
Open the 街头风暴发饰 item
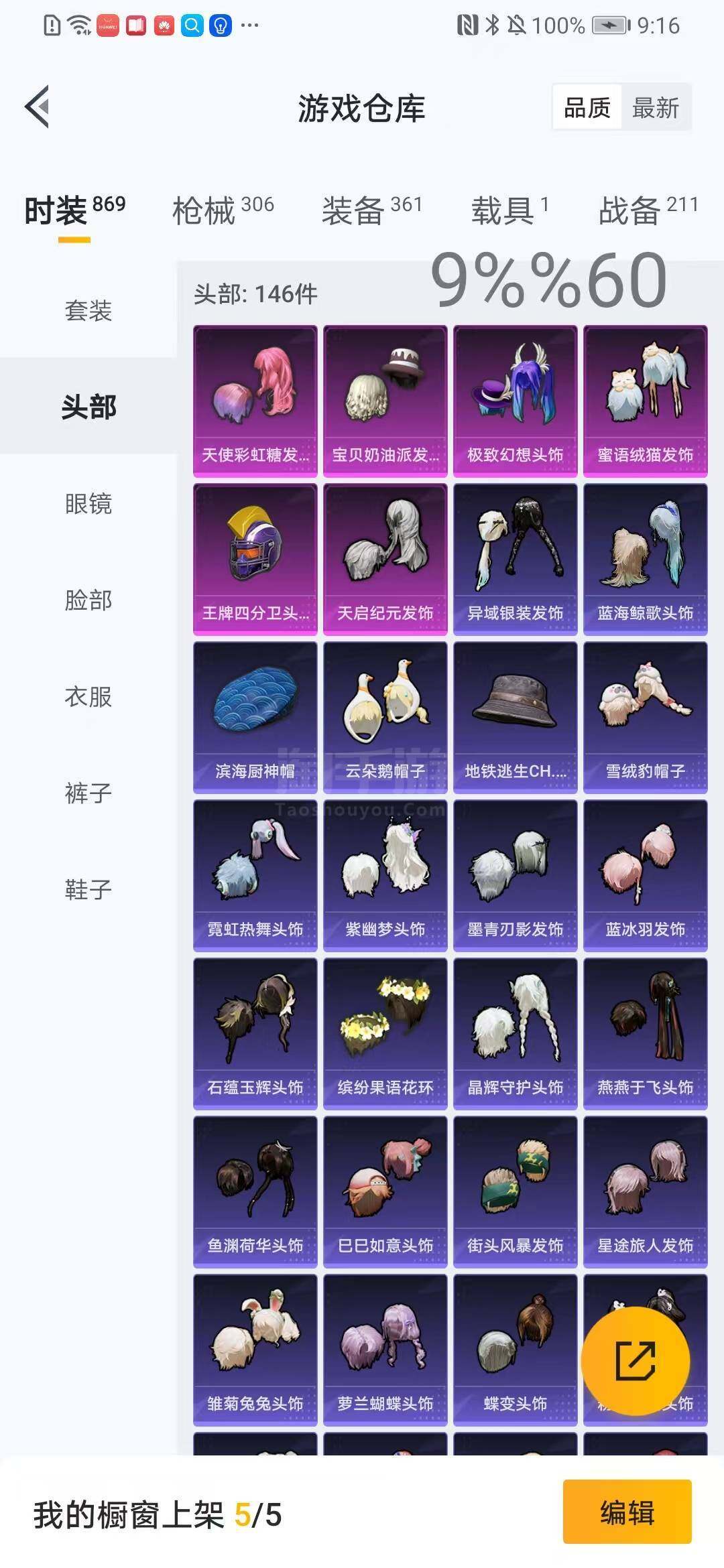coord(515,1191)
